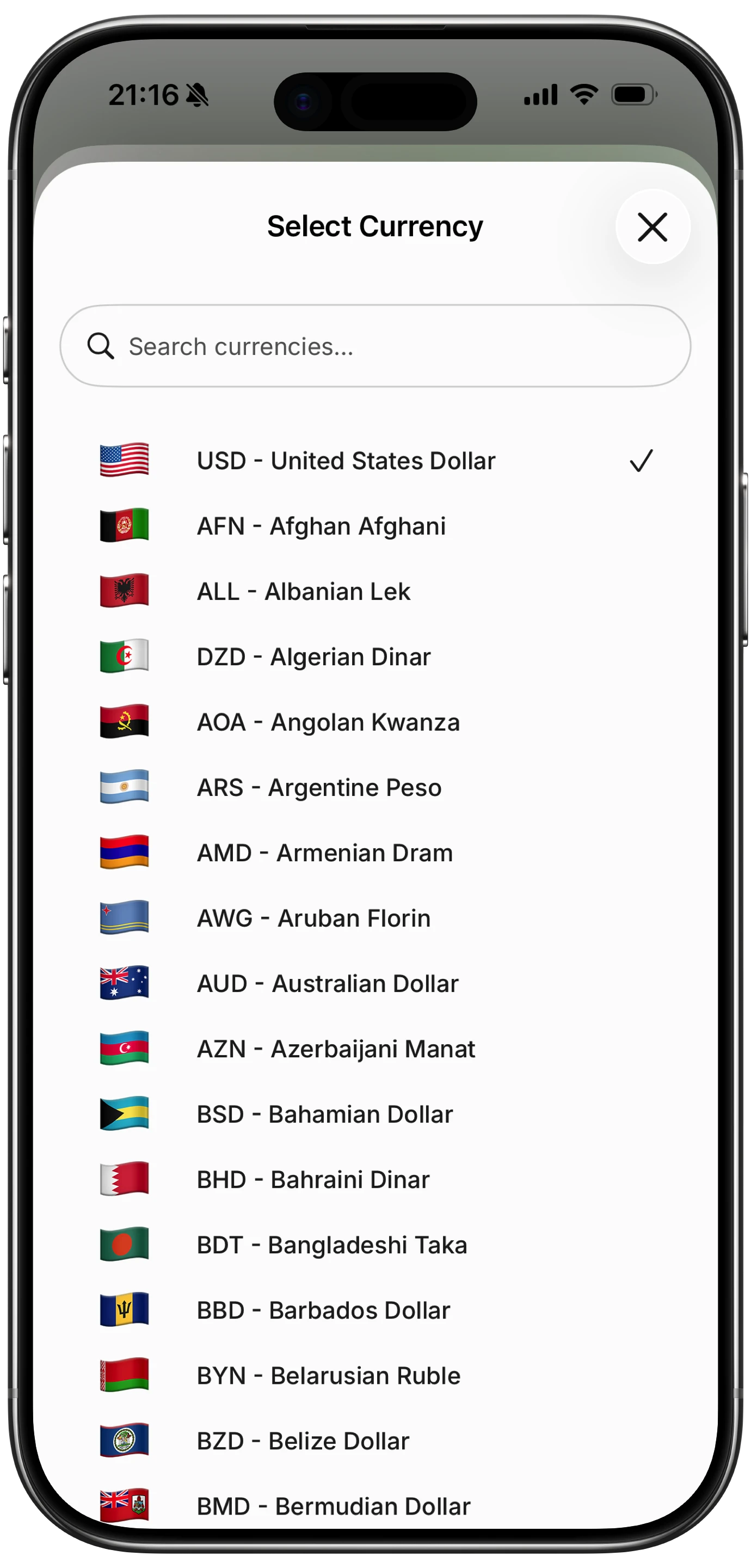Pick BHD - Bahraini Dinar
Screen dimensions: 751x1568
[313, 1180]
